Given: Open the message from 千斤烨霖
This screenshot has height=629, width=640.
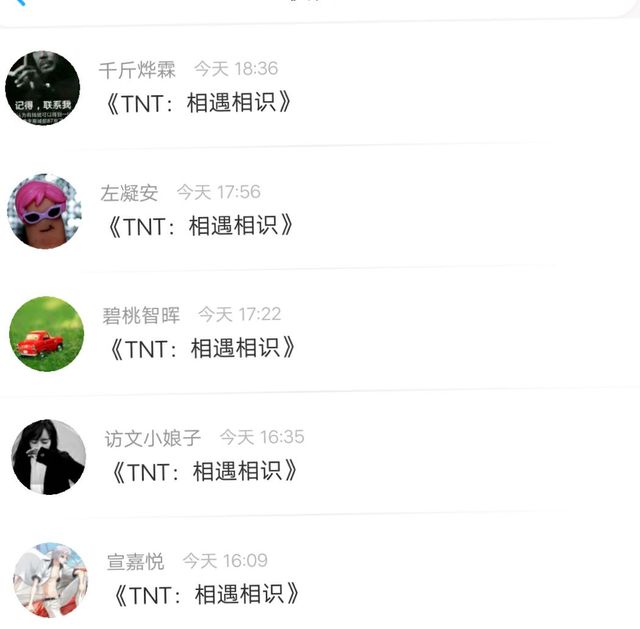Looking at the screenshot, I should click(320, 88).
